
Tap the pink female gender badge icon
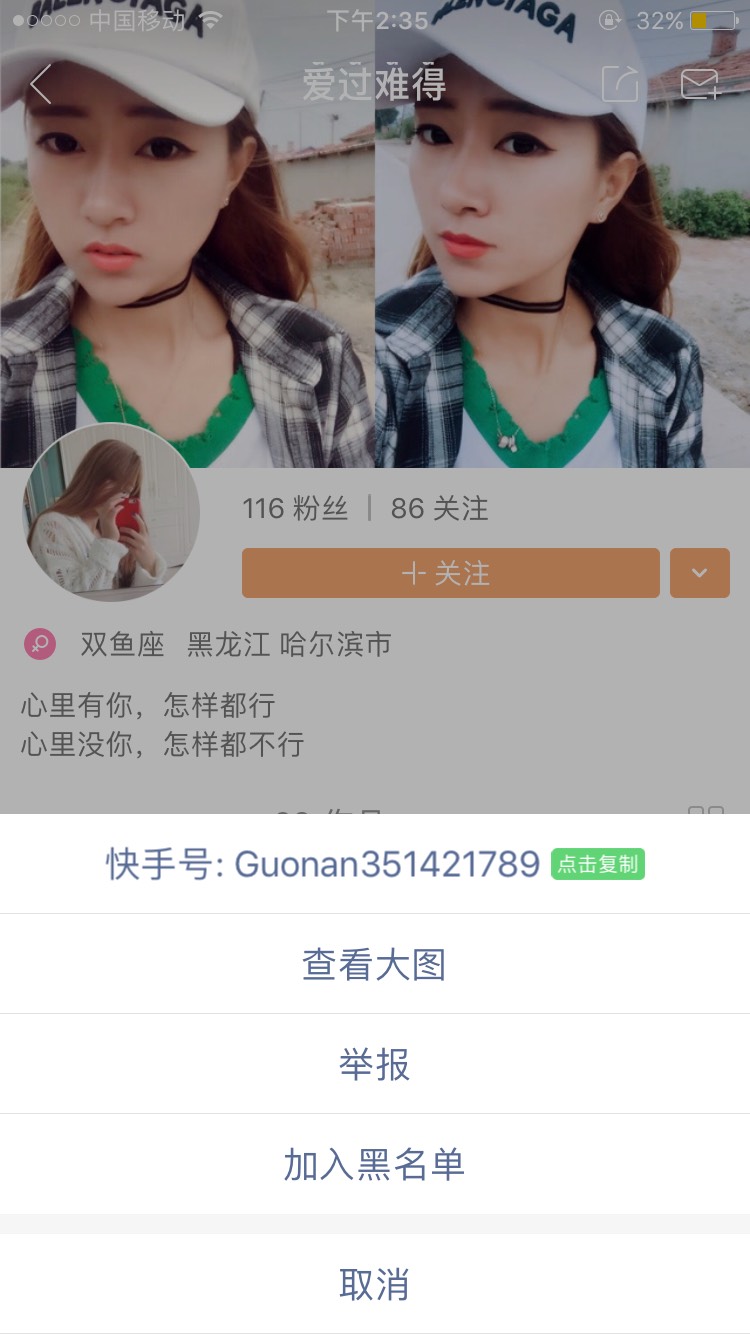coord(40,643)
